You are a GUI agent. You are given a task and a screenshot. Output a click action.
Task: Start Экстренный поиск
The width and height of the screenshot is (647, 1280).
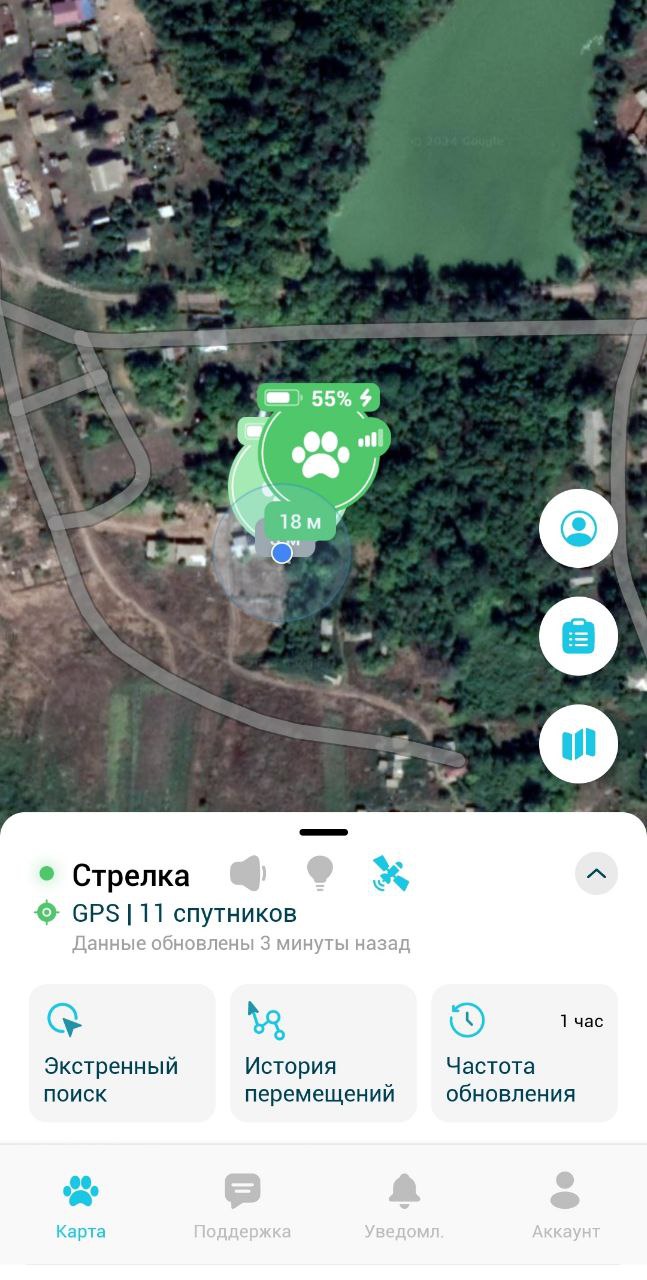click(x=122, y=1053)
